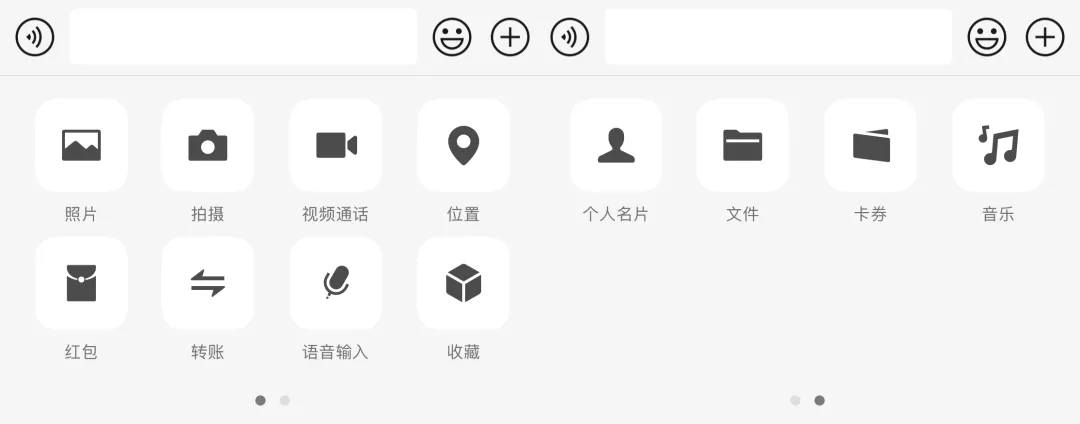The height and width of the screenshot is (424, 1080).
Task: Select 语音输入 voice input
Action: point(336,283)
